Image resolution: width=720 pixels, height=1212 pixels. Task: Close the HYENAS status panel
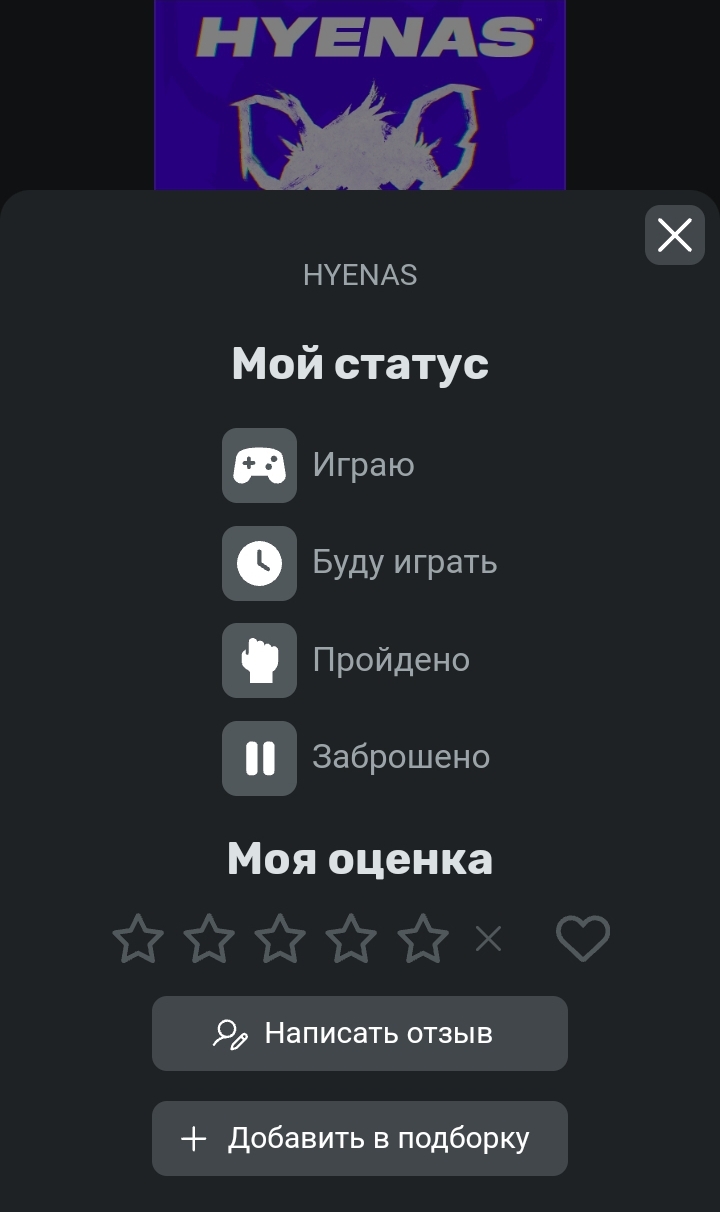(675, 235)
